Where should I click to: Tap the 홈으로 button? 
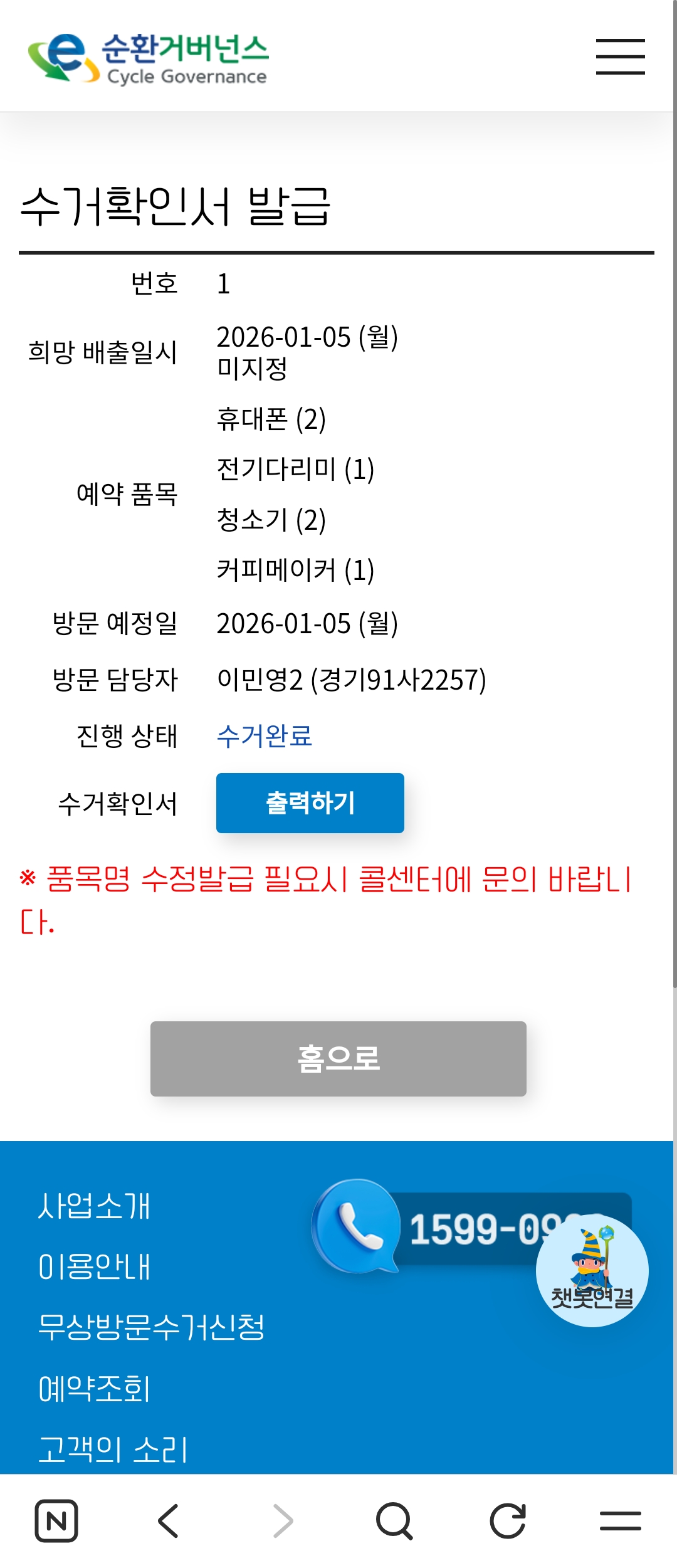pos(338,1059)
